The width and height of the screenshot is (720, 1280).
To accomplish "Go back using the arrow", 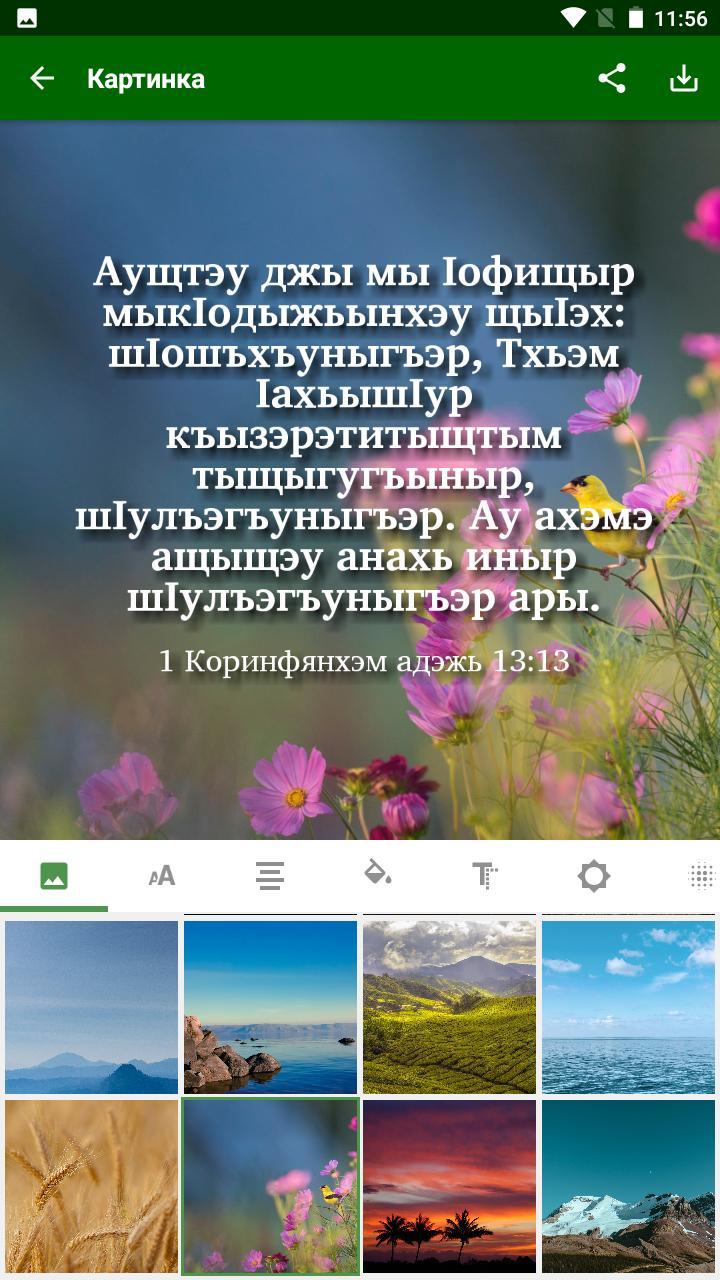I will [x=42, y=79].
